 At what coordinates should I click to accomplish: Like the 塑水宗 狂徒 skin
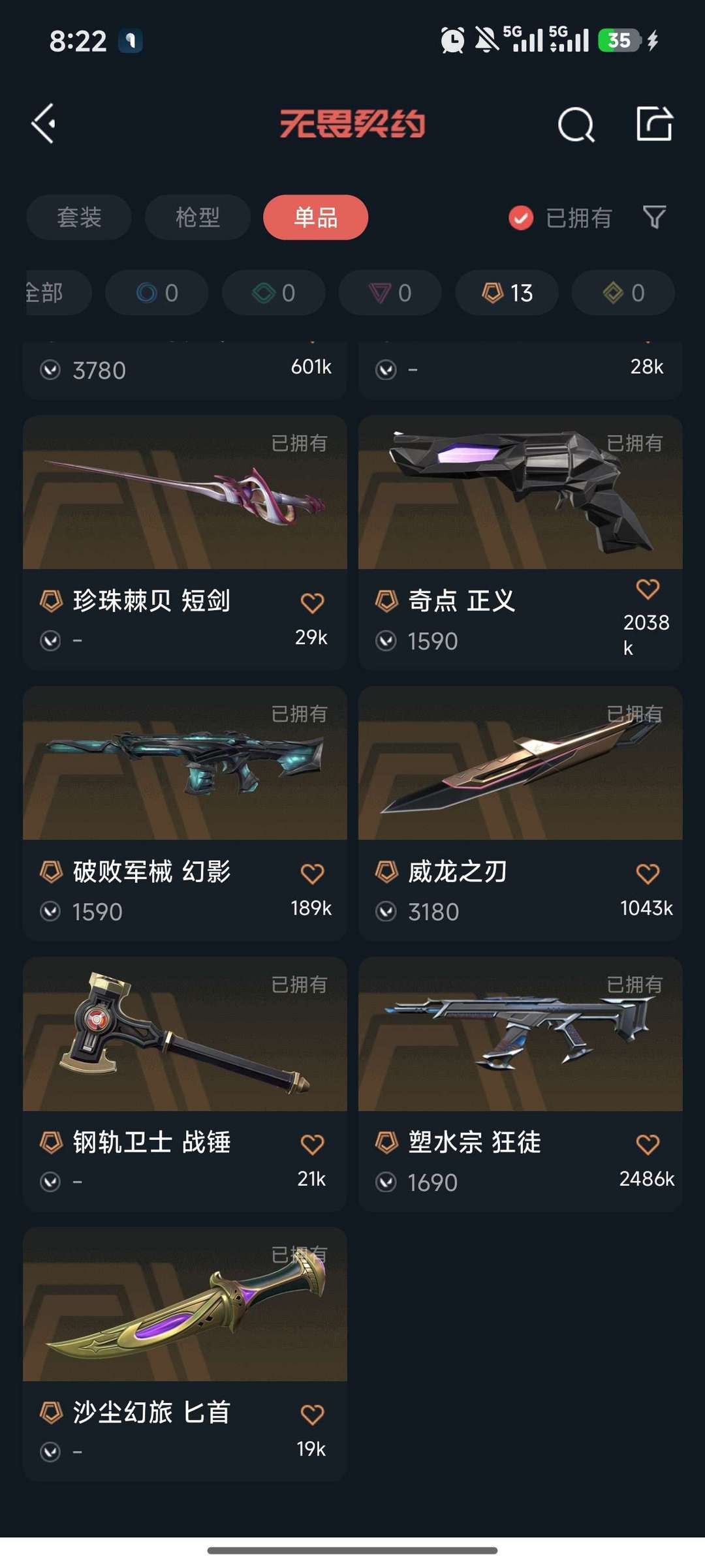click(x=648, y=1144)
